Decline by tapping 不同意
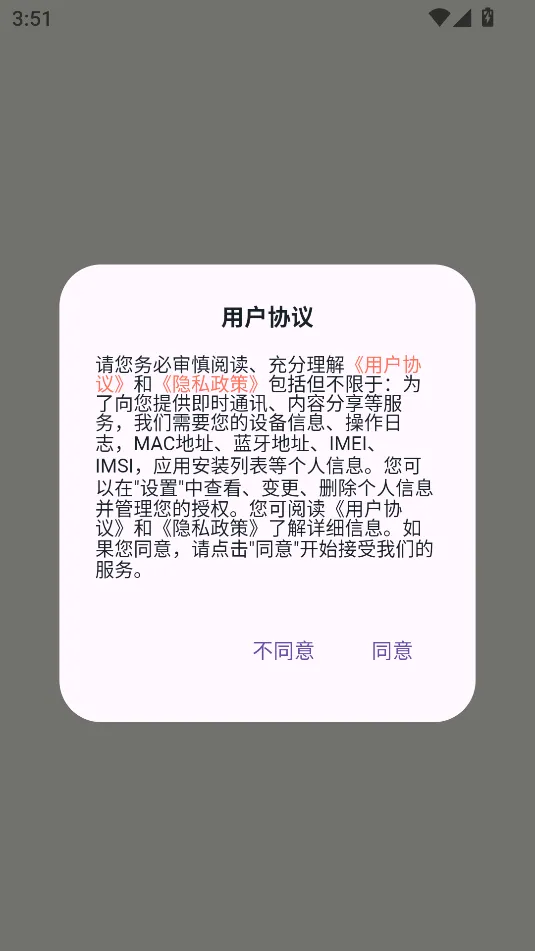The image size is (535, 951). tap(283, 651)
